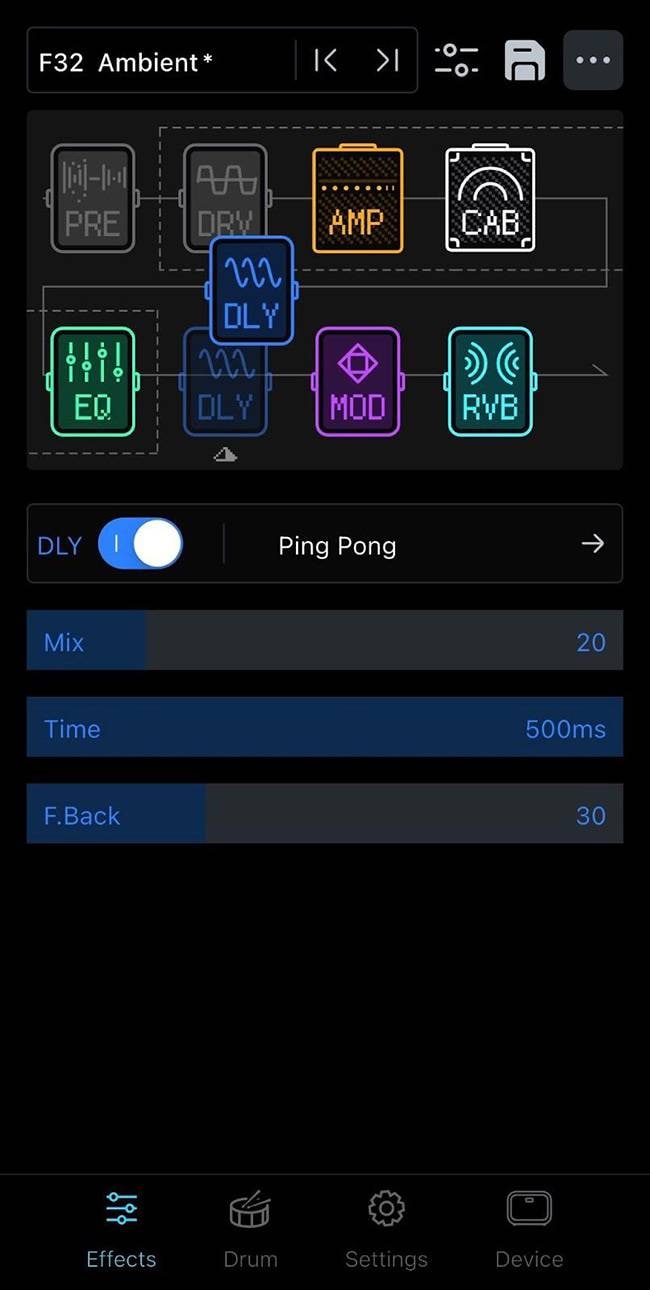Skip to the next preset
Viewport: 650px width, 1290px height.
(387, 61)
